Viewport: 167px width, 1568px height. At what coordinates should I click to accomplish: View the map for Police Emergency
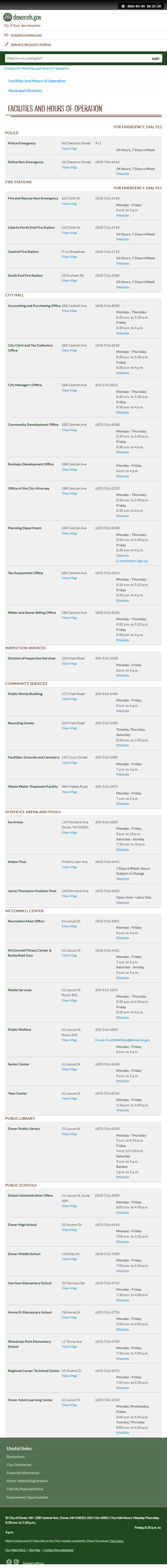pyautogui.click(x=69, y=148)
